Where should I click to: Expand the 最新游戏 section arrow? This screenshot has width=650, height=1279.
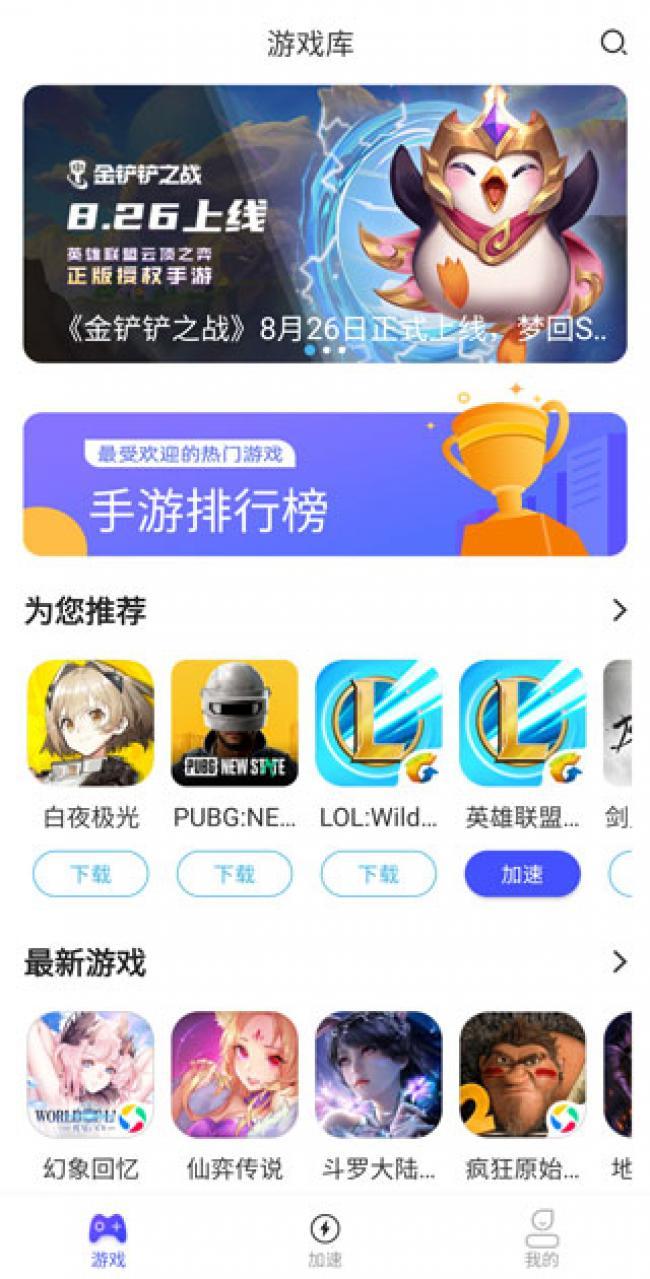click(619, 962)
